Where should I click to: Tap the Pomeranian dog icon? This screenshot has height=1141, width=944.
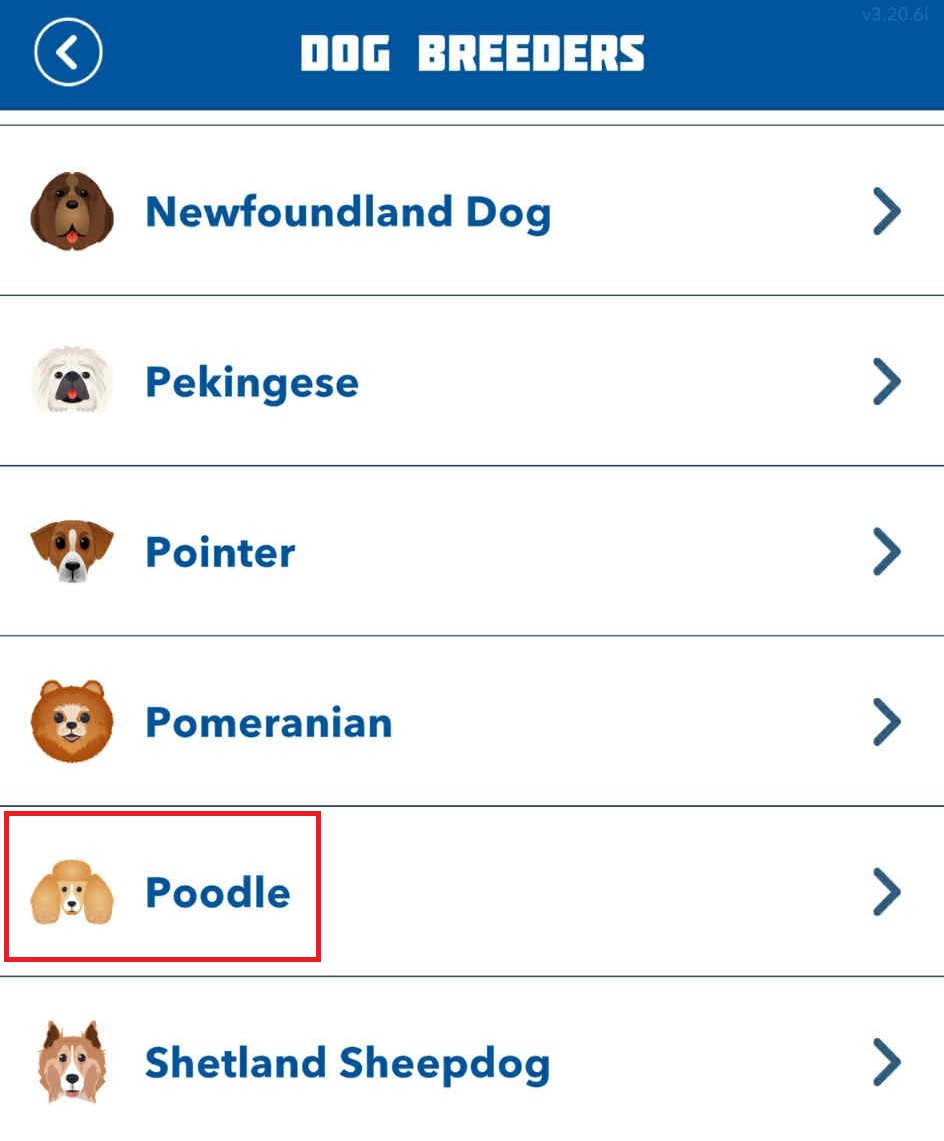click(71, 721)
